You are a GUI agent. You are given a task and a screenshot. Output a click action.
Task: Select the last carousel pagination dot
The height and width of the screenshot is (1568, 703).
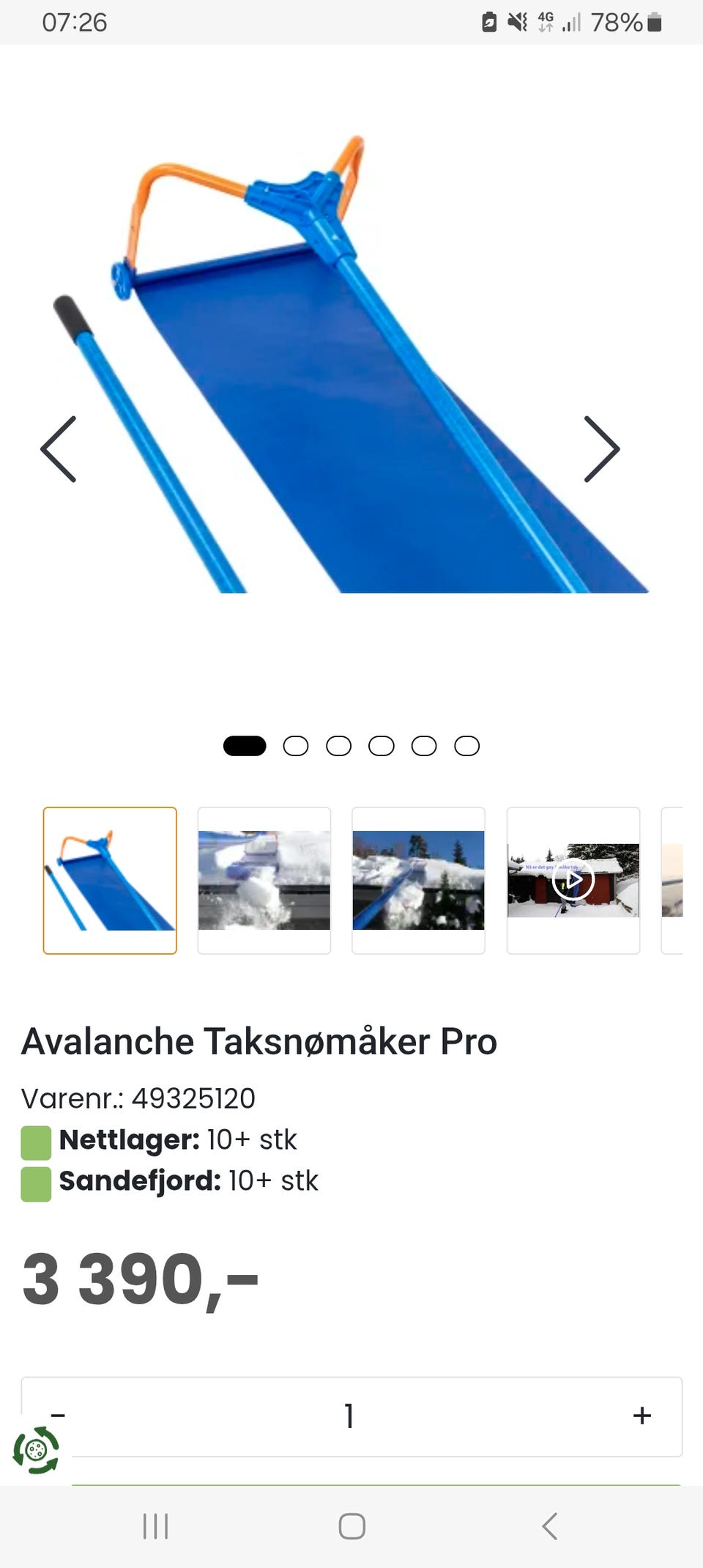(x=466, y=745)
